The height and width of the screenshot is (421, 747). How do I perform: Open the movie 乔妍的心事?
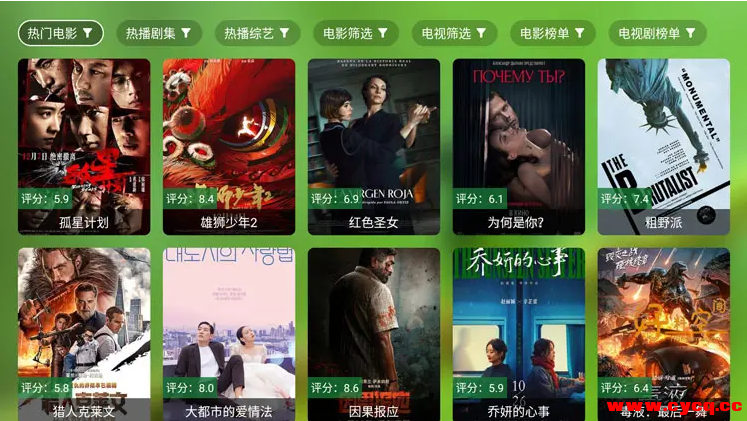[x=519, y=333]
